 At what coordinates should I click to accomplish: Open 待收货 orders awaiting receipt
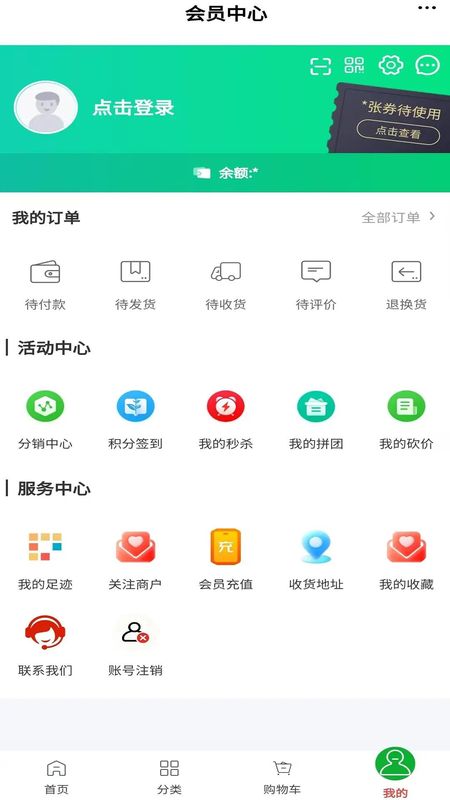click(x=226, y=286)
